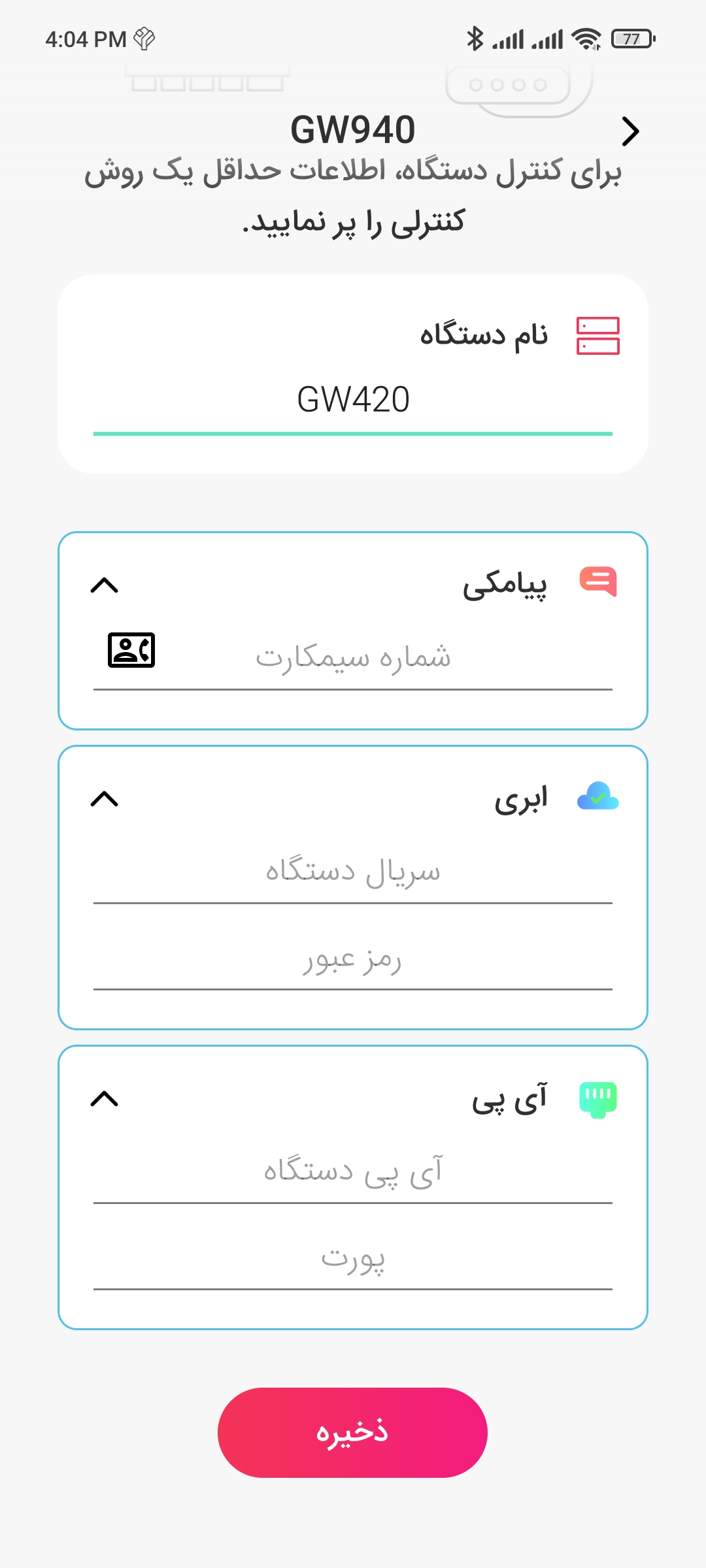This screenshot has width=706, height=1568.
Task: Collapse the آی پی section
Action: coord(105,1099)
